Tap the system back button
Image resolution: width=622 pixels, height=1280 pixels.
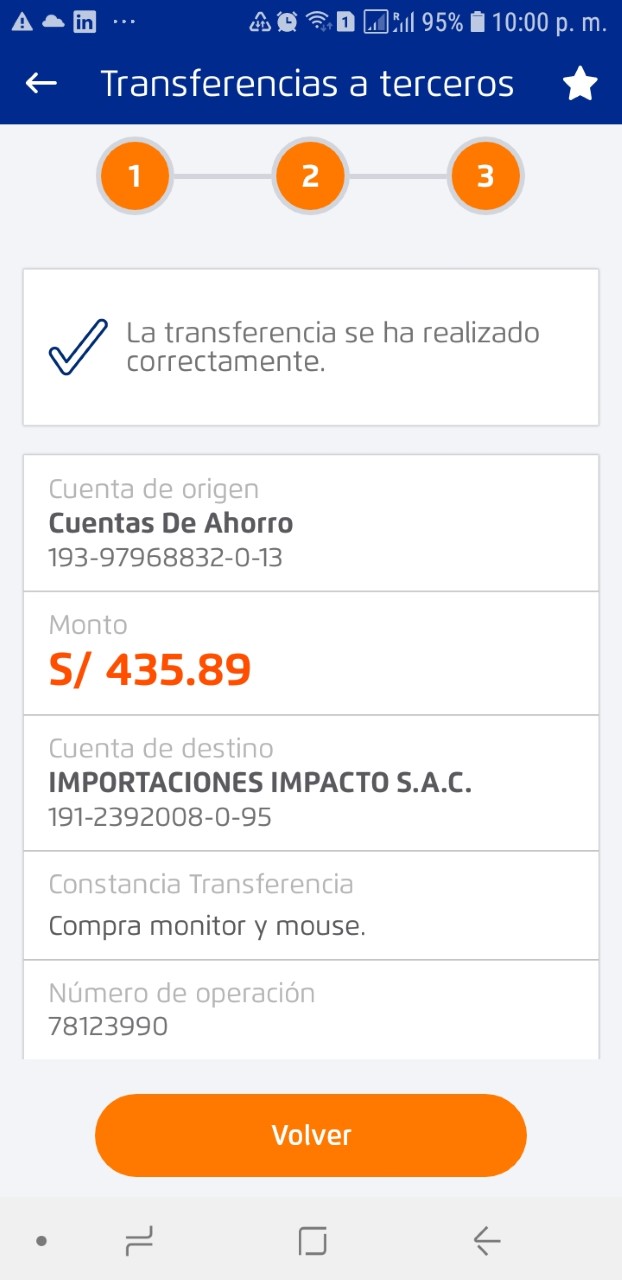pyautogui.click(x=487, y=1241)
